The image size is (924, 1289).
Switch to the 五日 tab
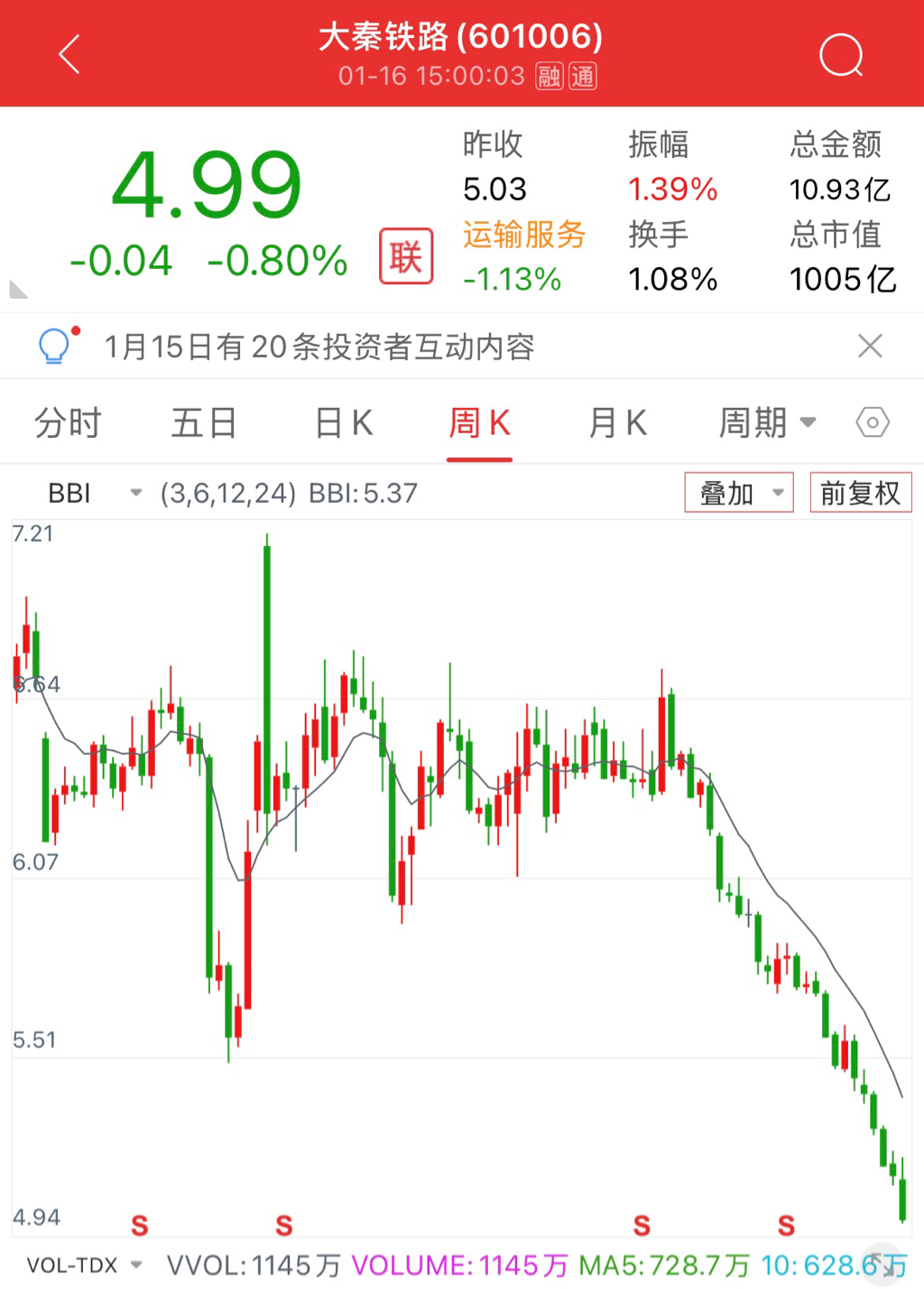point(204,422)
